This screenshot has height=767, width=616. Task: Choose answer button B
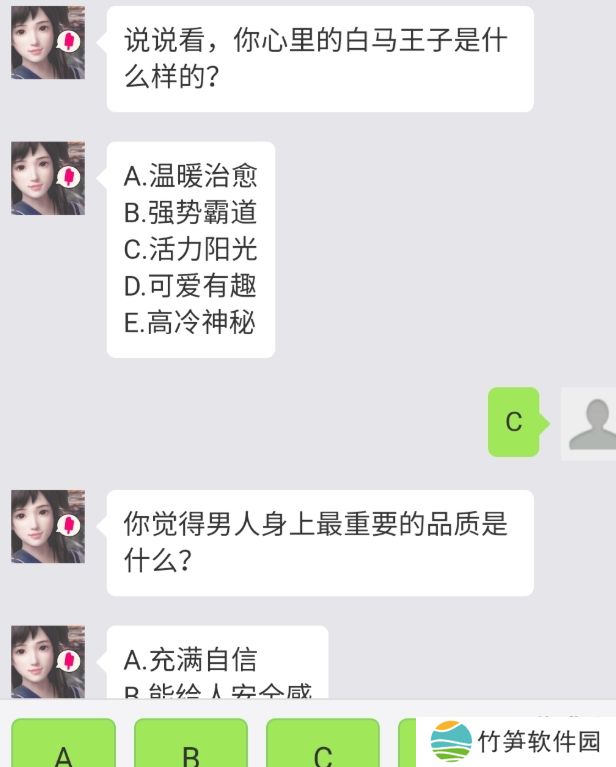[191, 745]
